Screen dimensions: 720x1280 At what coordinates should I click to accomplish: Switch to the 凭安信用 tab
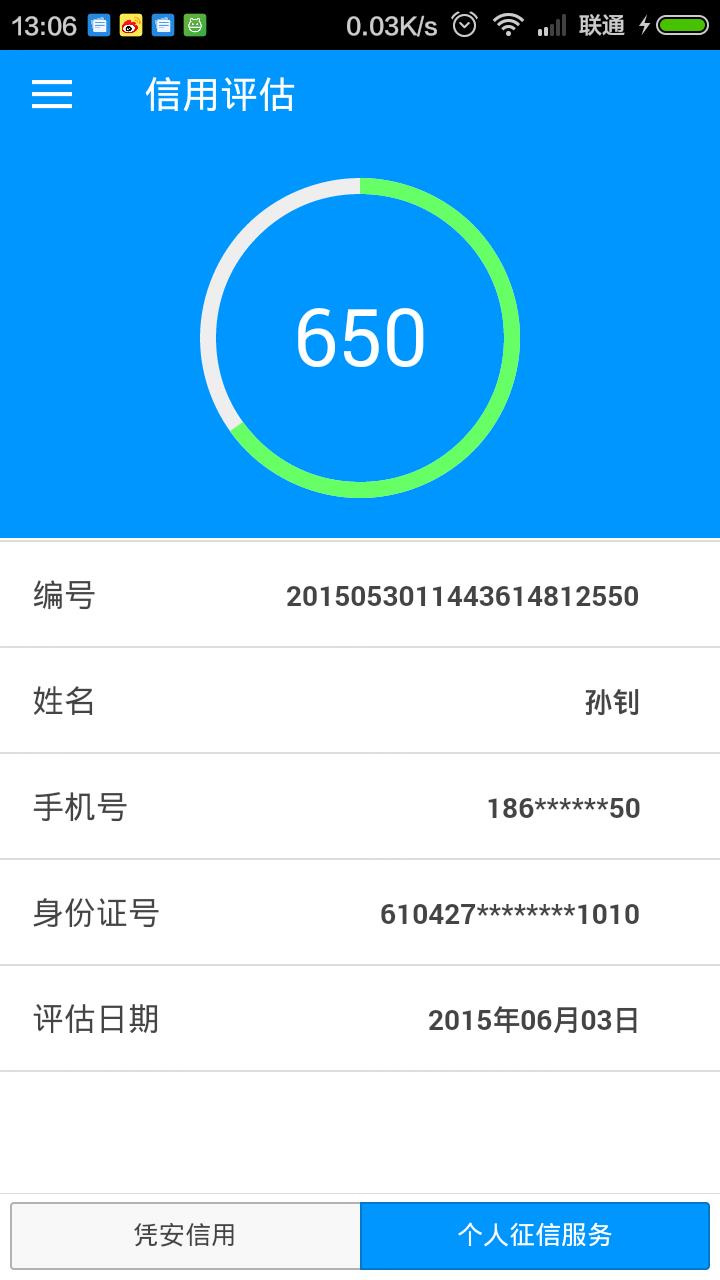pos(185,1235)
